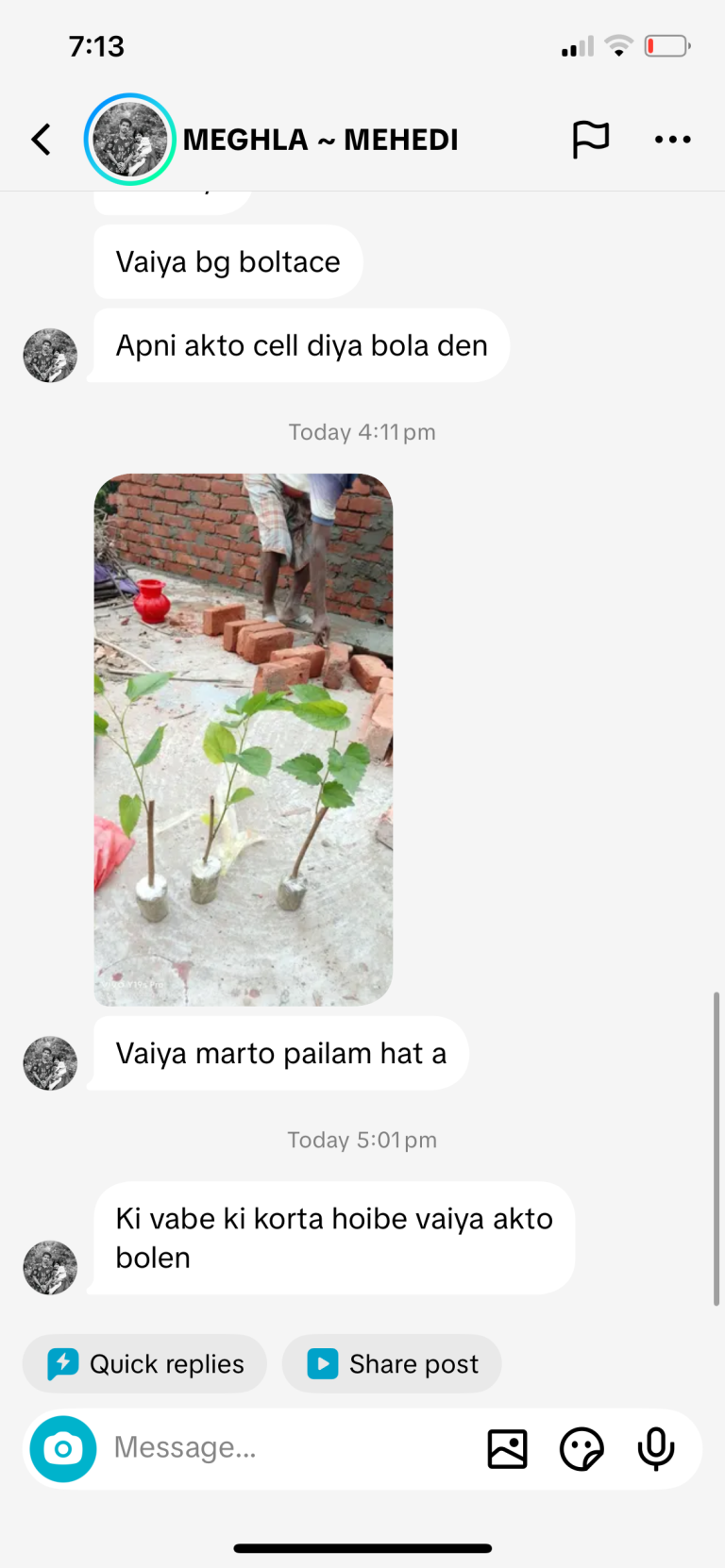Open the camera from the message bar
Image resolution: width=725 pixels, height=1568 pixels.
(x=63, y=1448)
